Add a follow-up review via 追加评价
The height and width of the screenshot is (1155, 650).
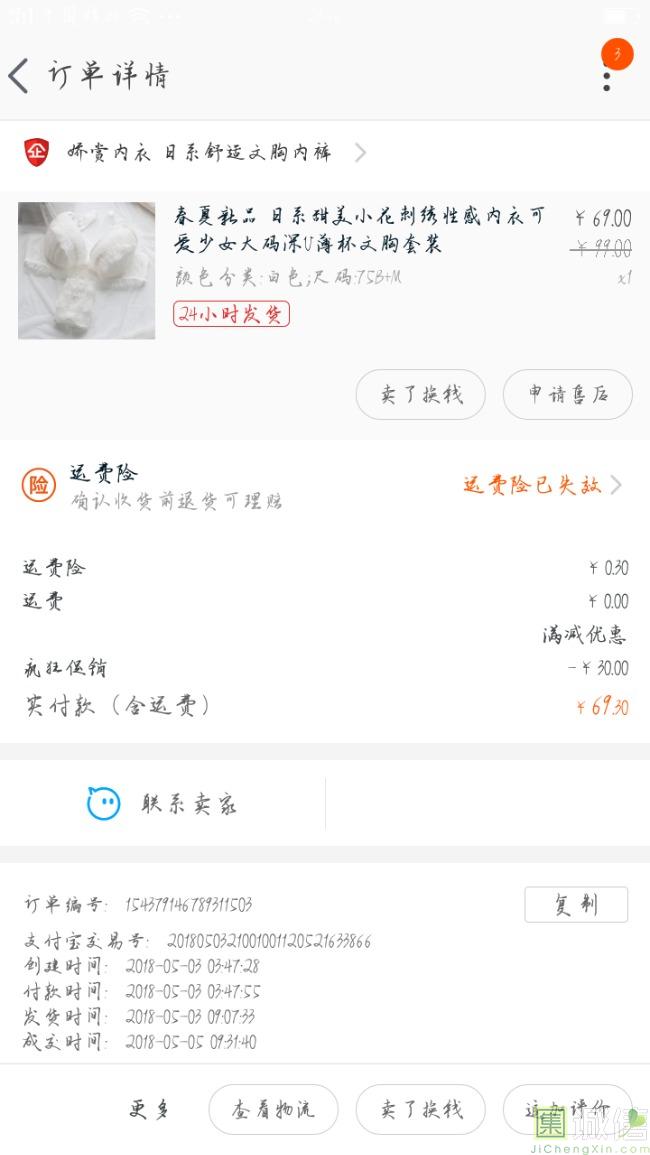(567, 1109)
